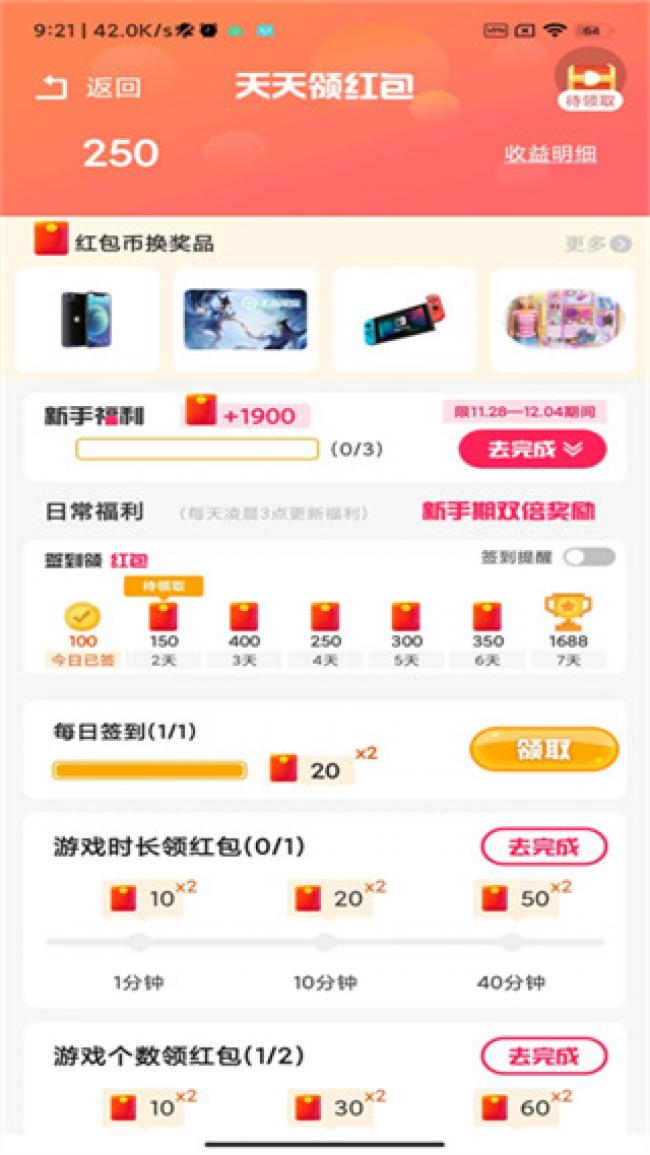Tap 领取 for 每日签到 reward

544,750
